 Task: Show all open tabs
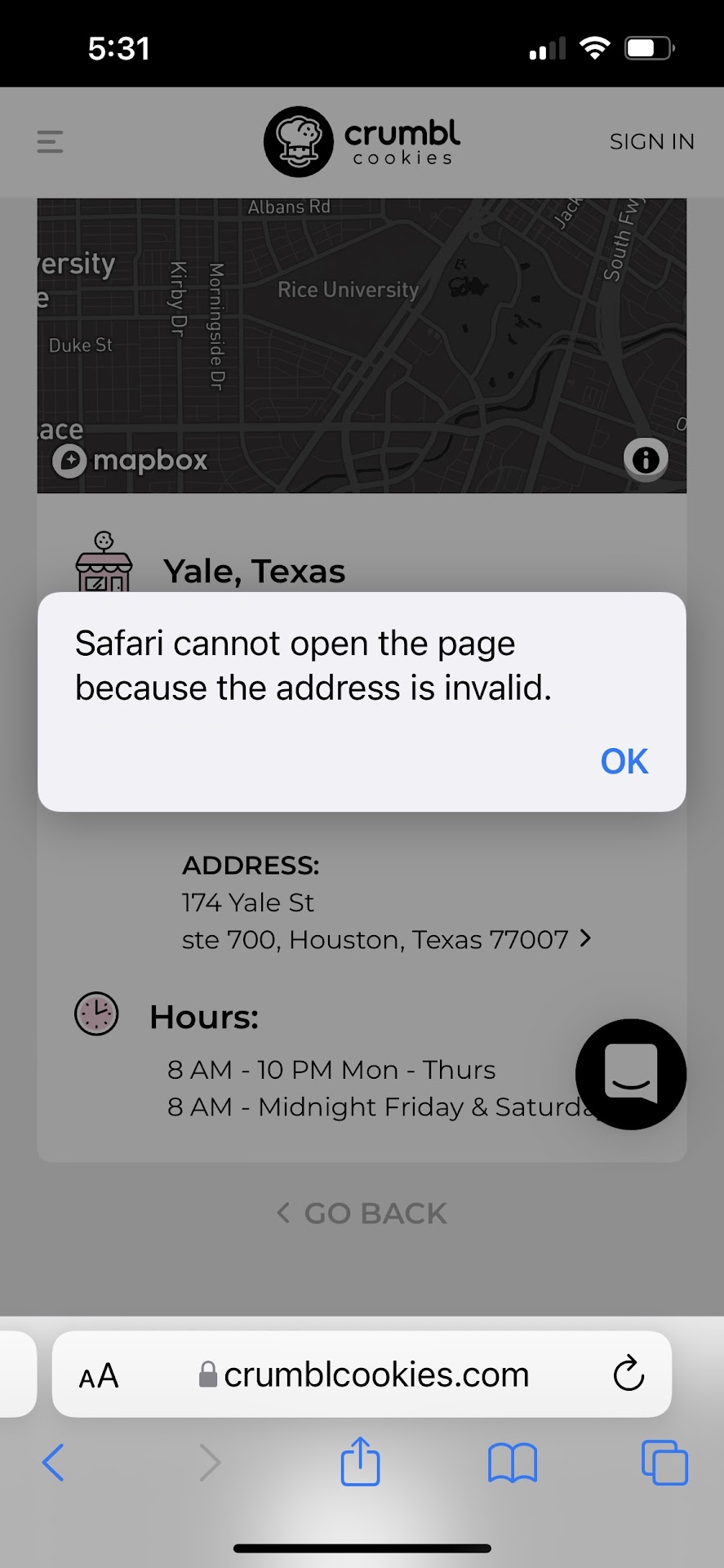664,1462
